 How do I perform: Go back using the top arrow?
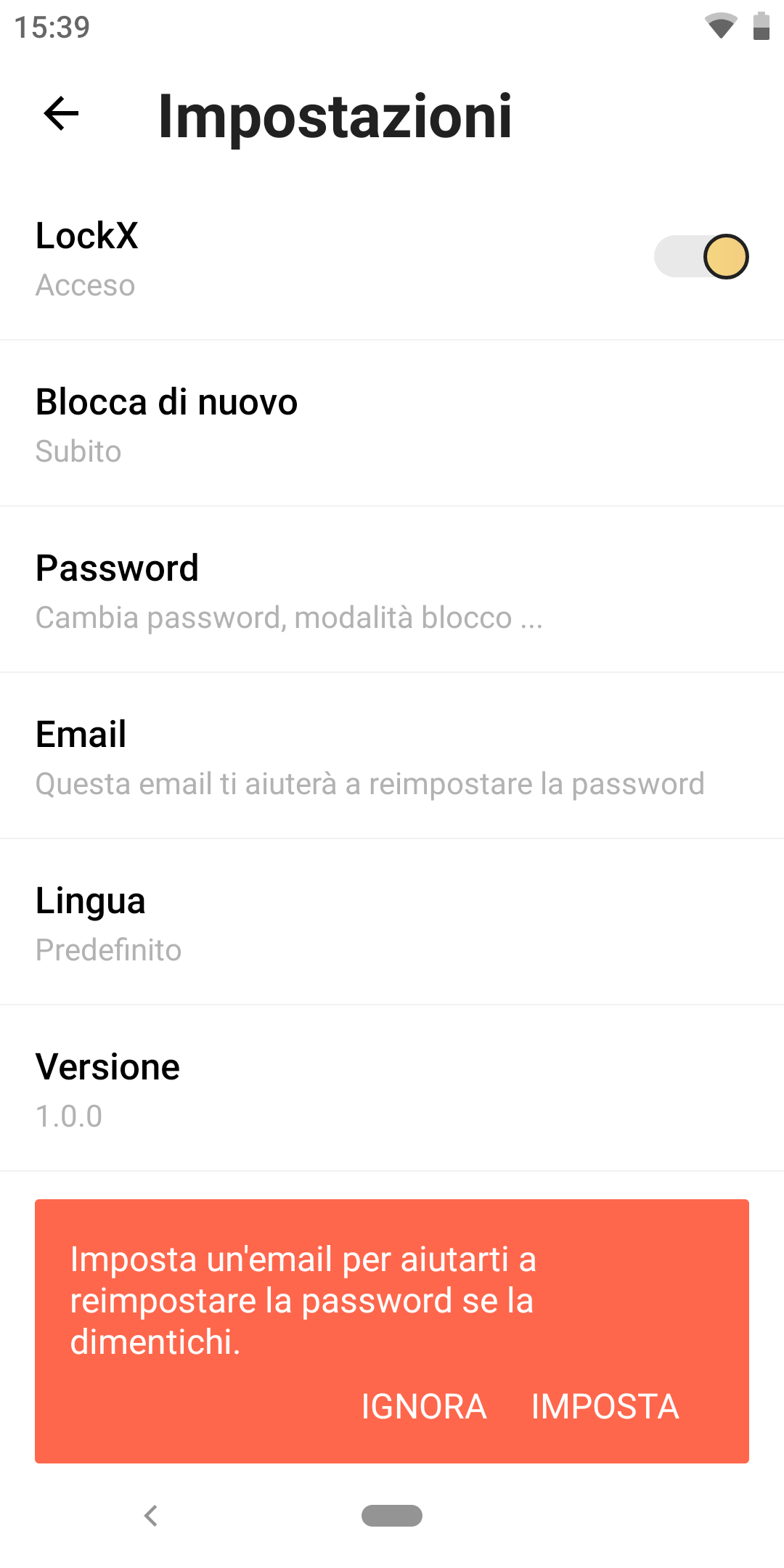coord(61,114)
